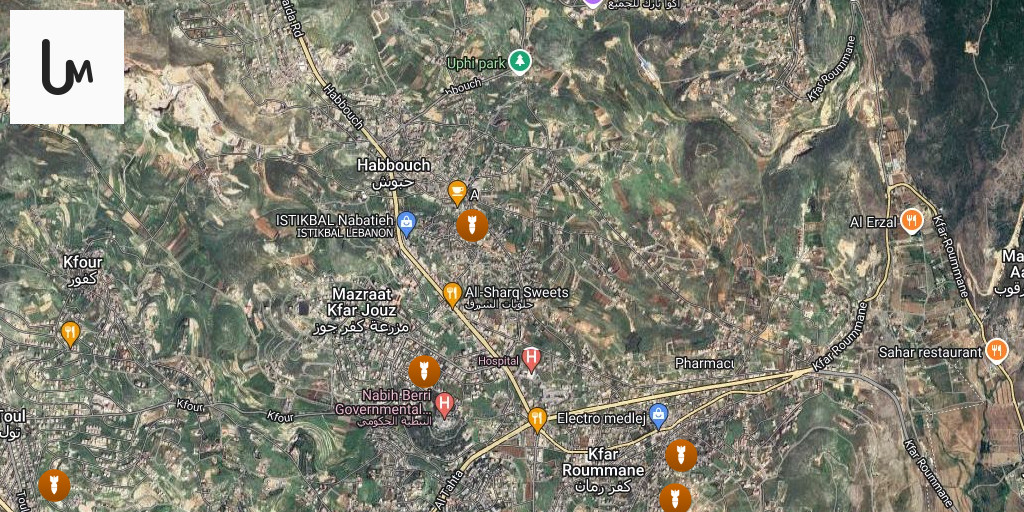Open the Uphi park map pin
This screenshot has height=512, width=1024.
pyautogui.click(x=519, y=62)
